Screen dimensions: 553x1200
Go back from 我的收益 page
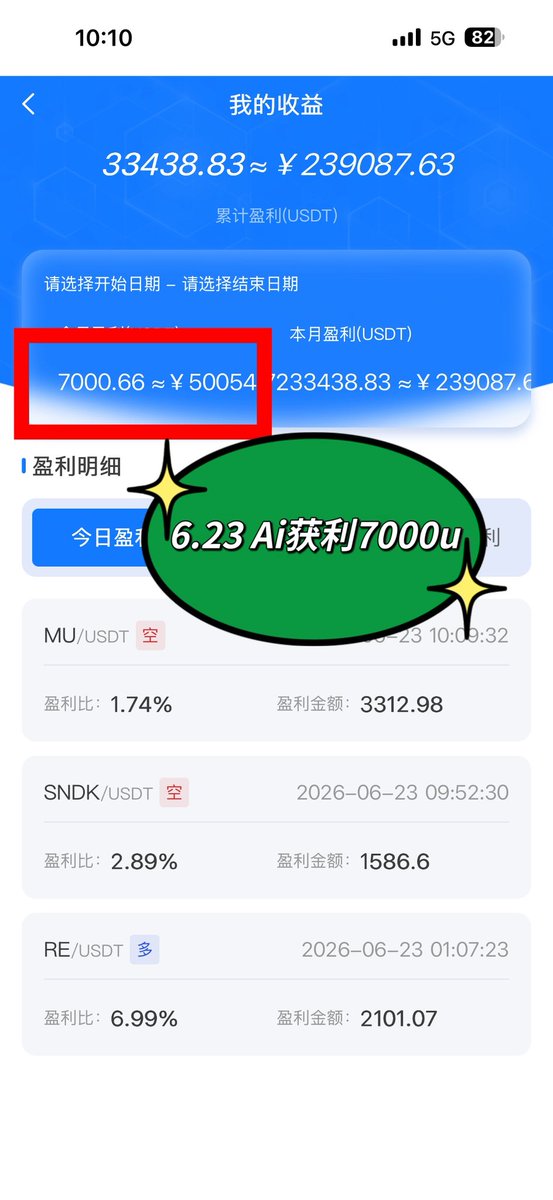pyautogui.click(x=29, y=104)
